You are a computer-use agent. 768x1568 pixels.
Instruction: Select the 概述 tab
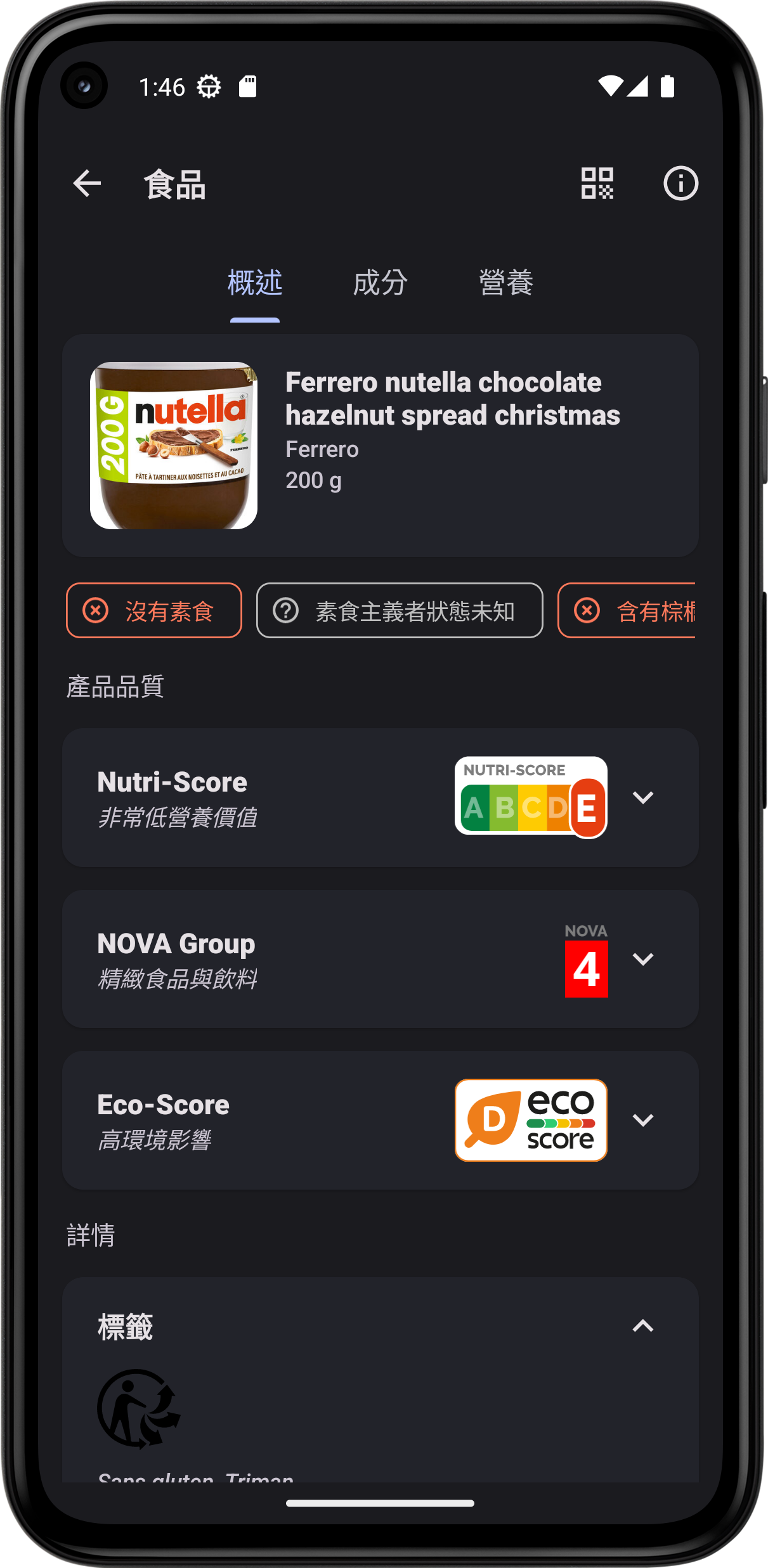[255, 283]
